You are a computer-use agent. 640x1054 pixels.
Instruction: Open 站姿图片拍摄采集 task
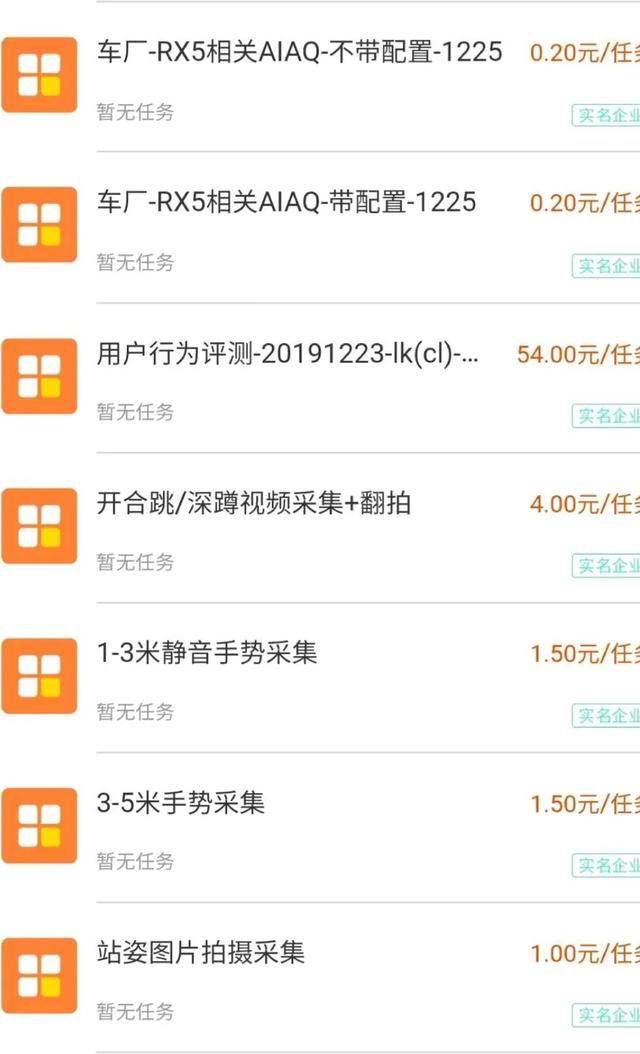[320, 977]
